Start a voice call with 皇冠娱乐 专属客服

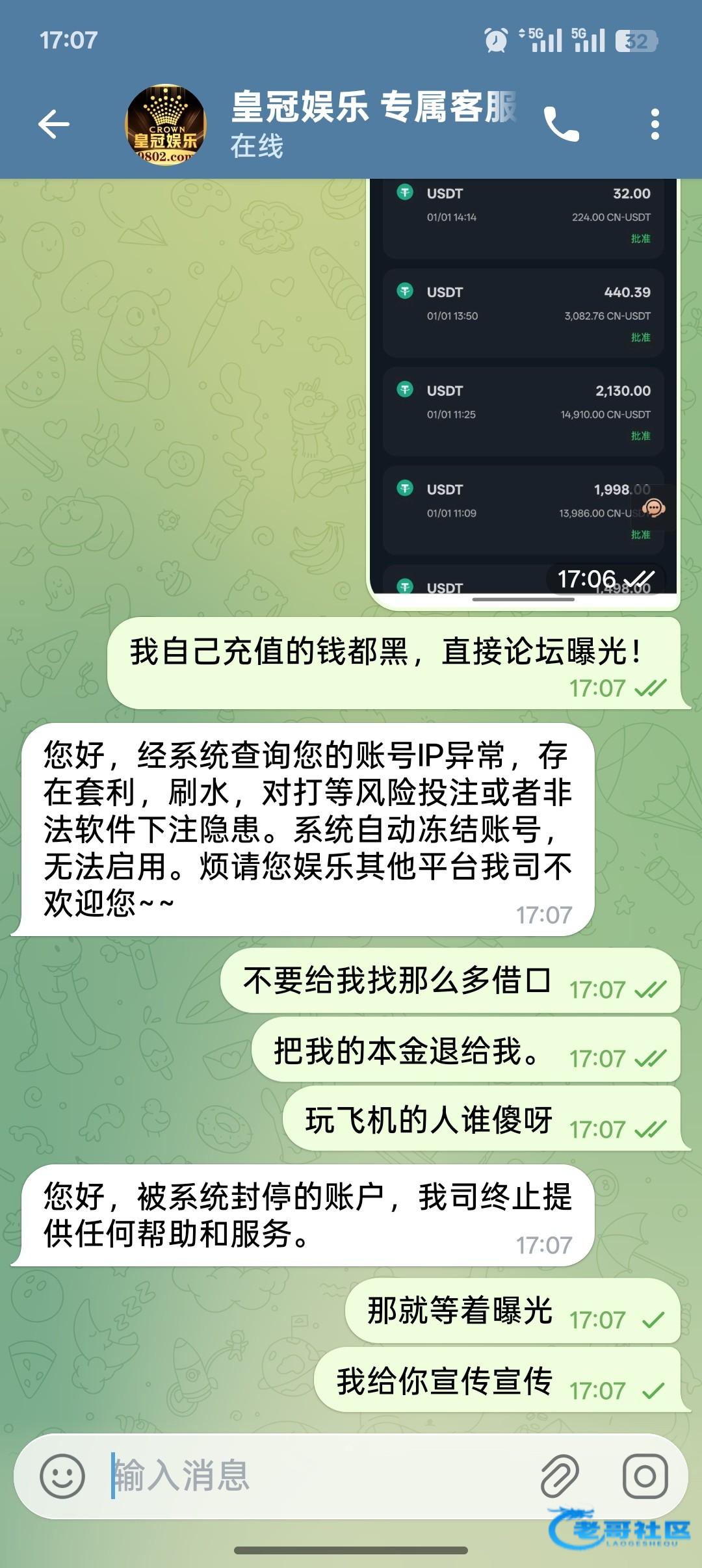tap(561, 124)
